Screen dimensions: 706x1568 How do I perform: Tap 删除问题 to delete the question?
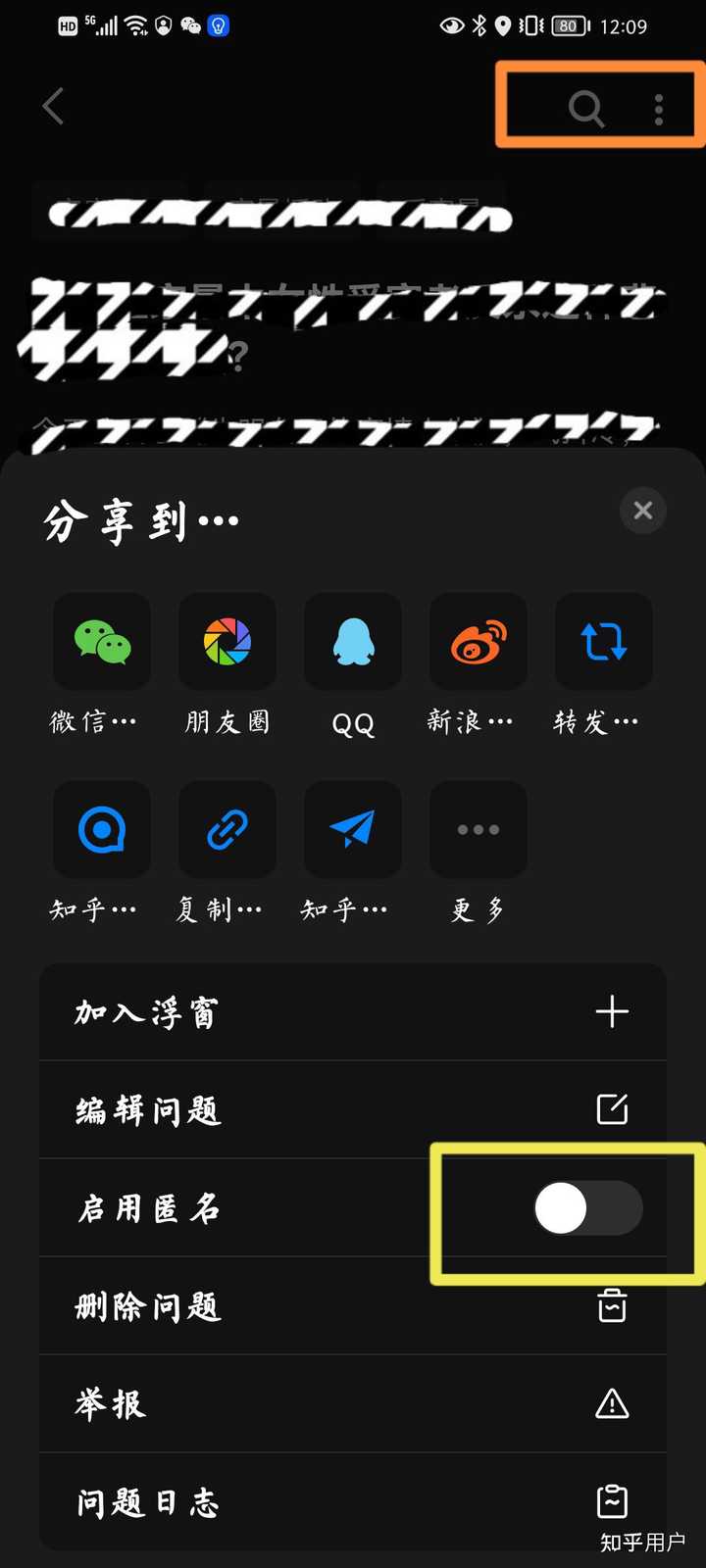coord(353,1306)
